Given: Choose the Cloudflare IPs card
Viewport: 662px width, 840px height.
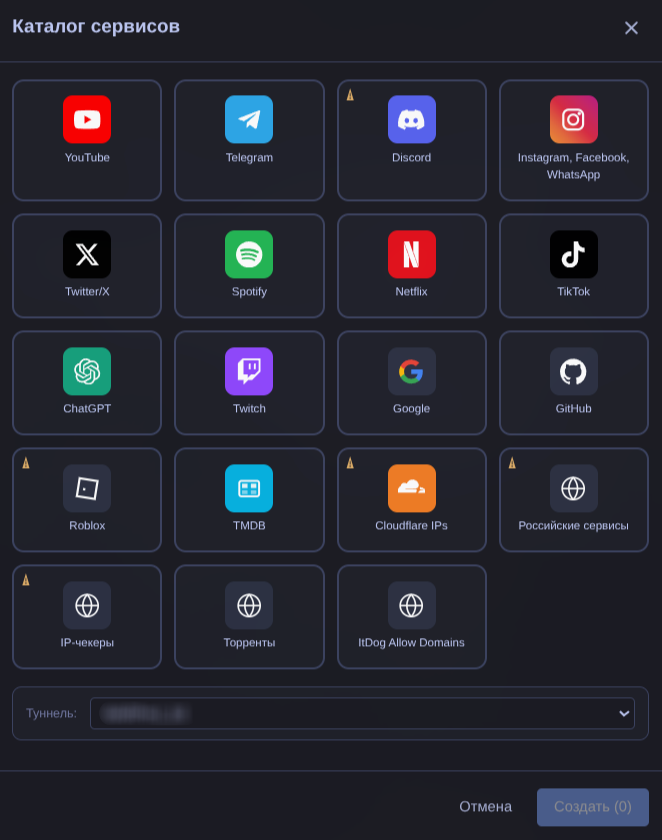Looking at the screenshot, I should (x=411, y=499).
